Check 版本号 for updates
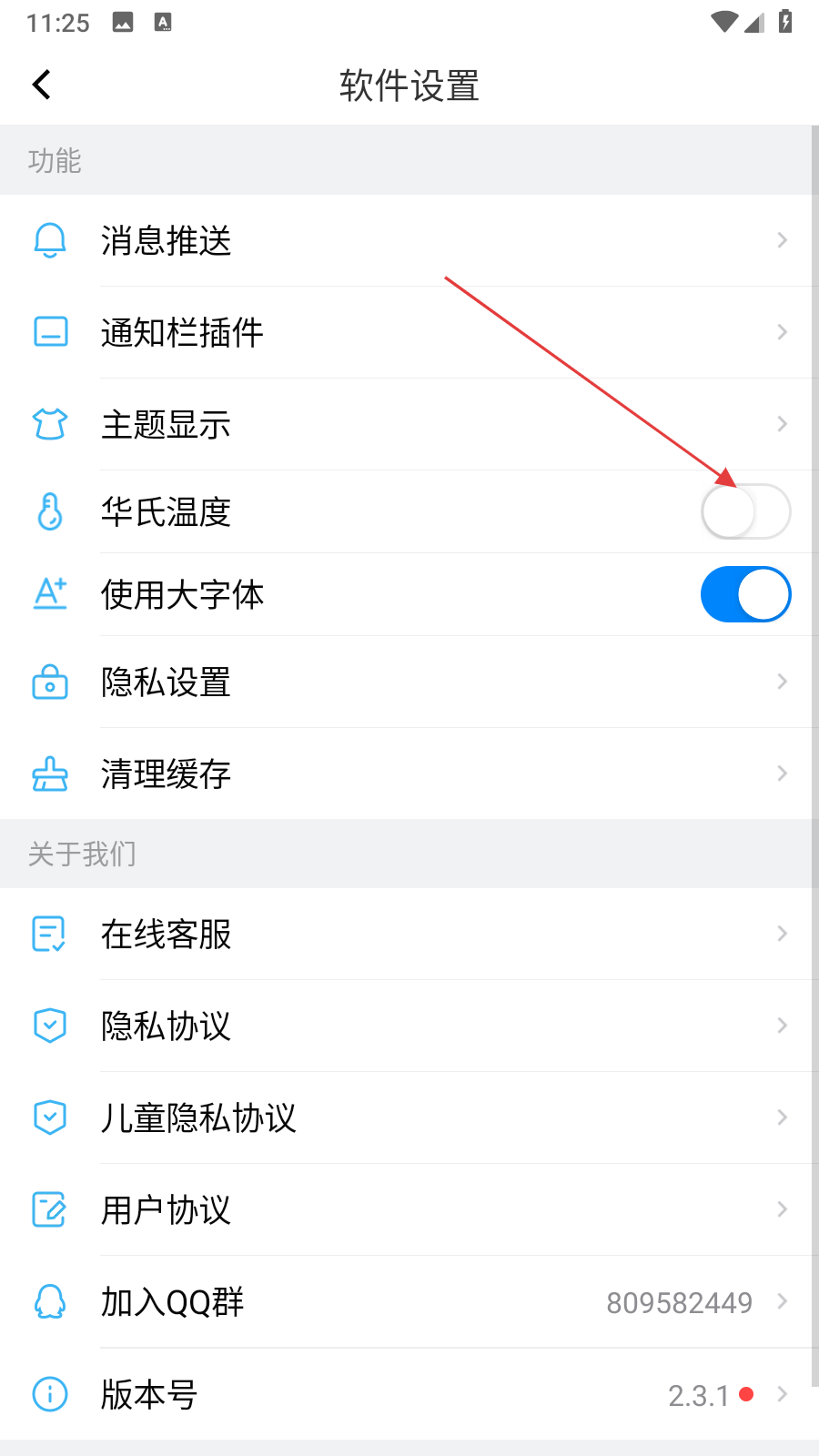 (x=409, y=1394)
